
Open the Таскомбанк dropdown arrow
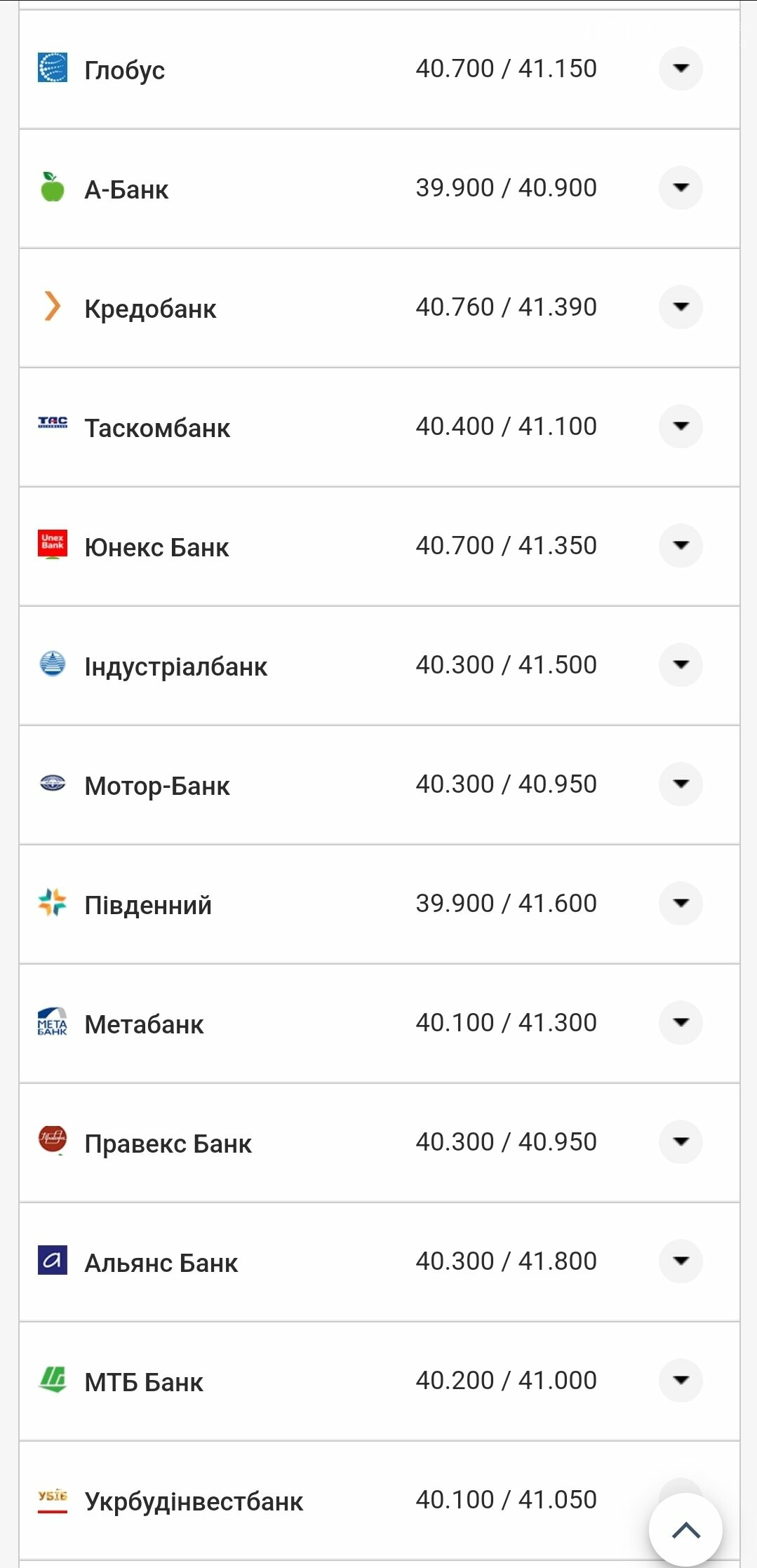(681, 427)
